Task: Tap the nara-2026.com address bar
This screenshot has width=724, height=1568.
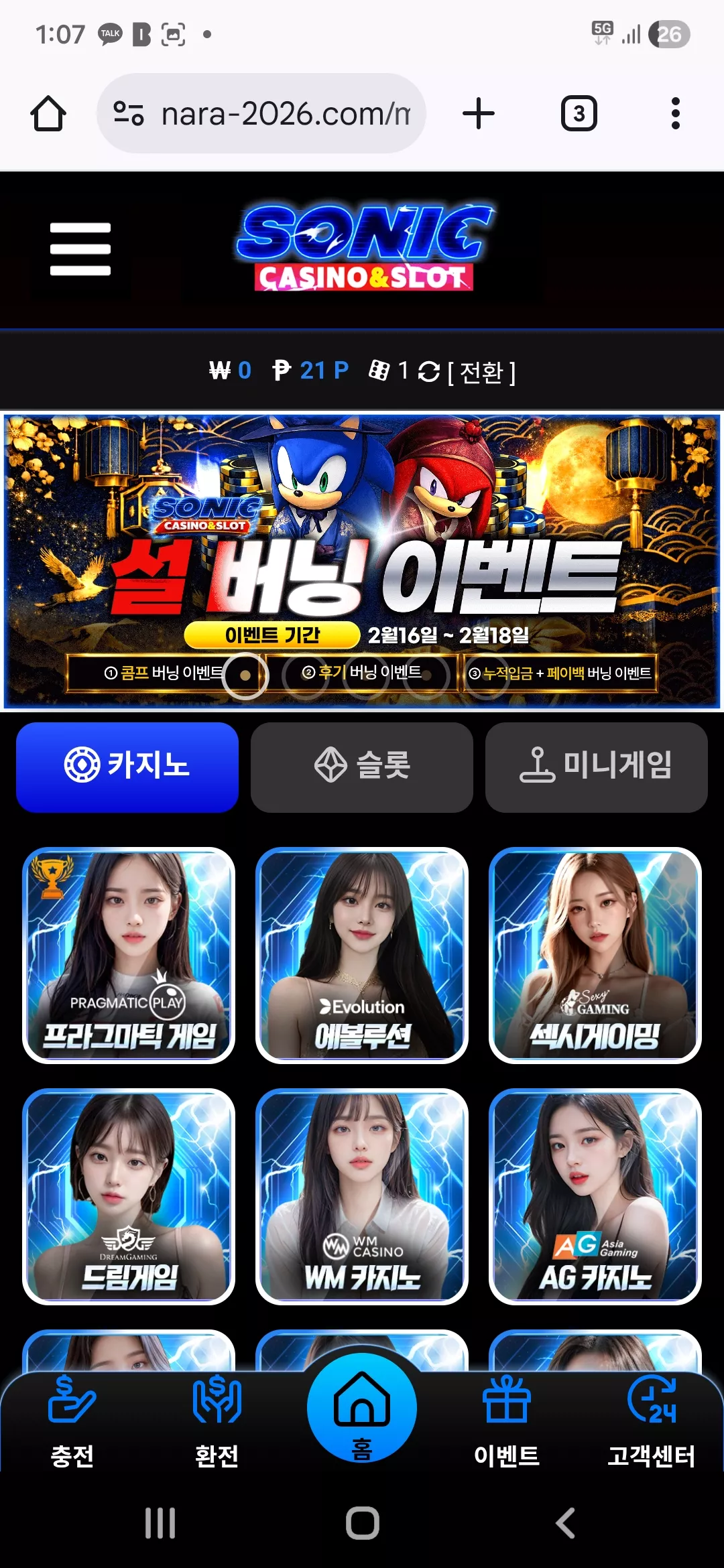Action: click(x=261, y=113)
